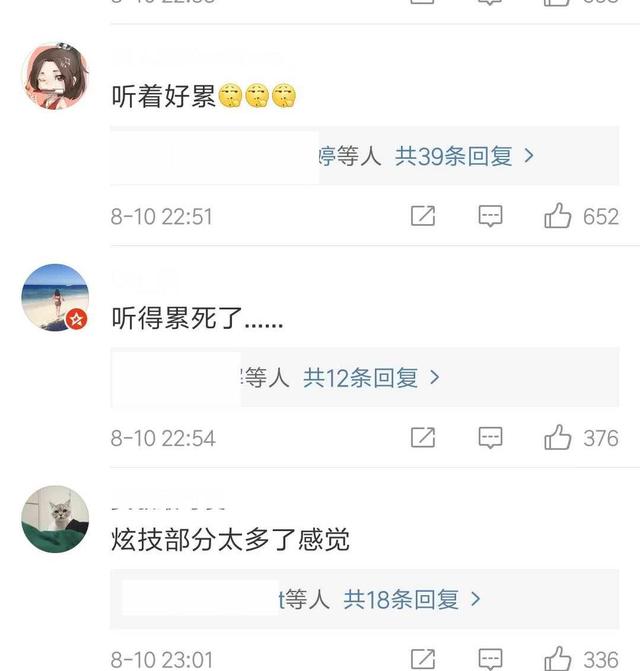
Task: Reply to the comment 听着好累
Action: tap(490, 216)
